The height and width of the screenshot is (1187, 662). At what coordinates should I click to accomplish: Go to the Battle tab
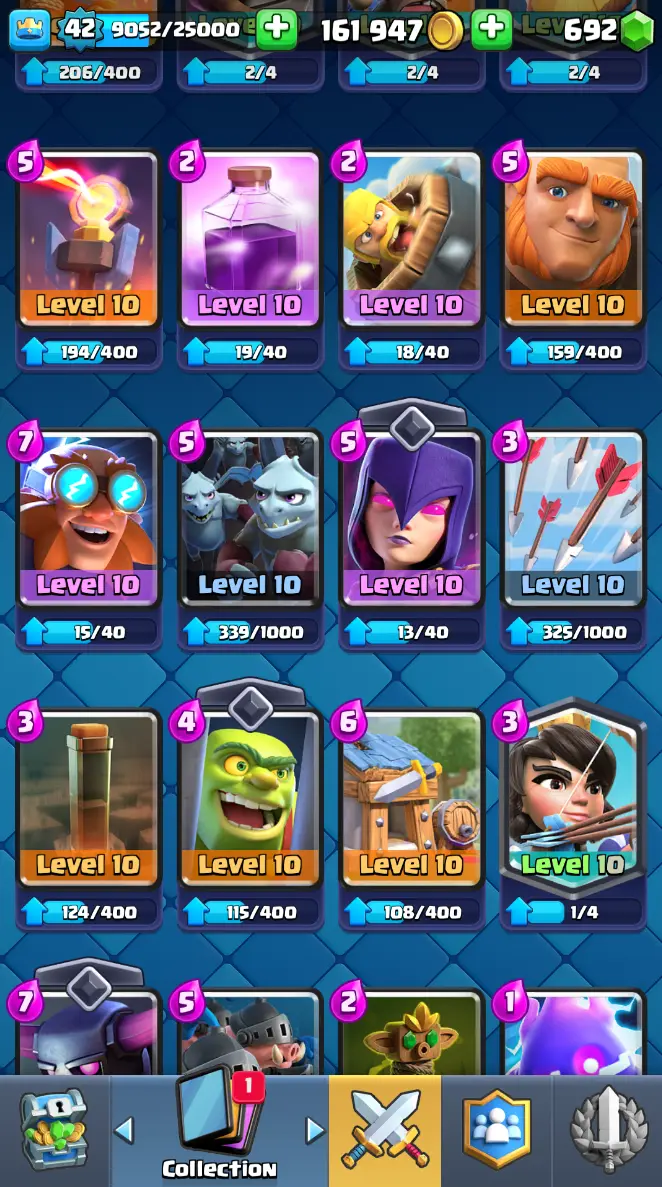[385, 1132]
